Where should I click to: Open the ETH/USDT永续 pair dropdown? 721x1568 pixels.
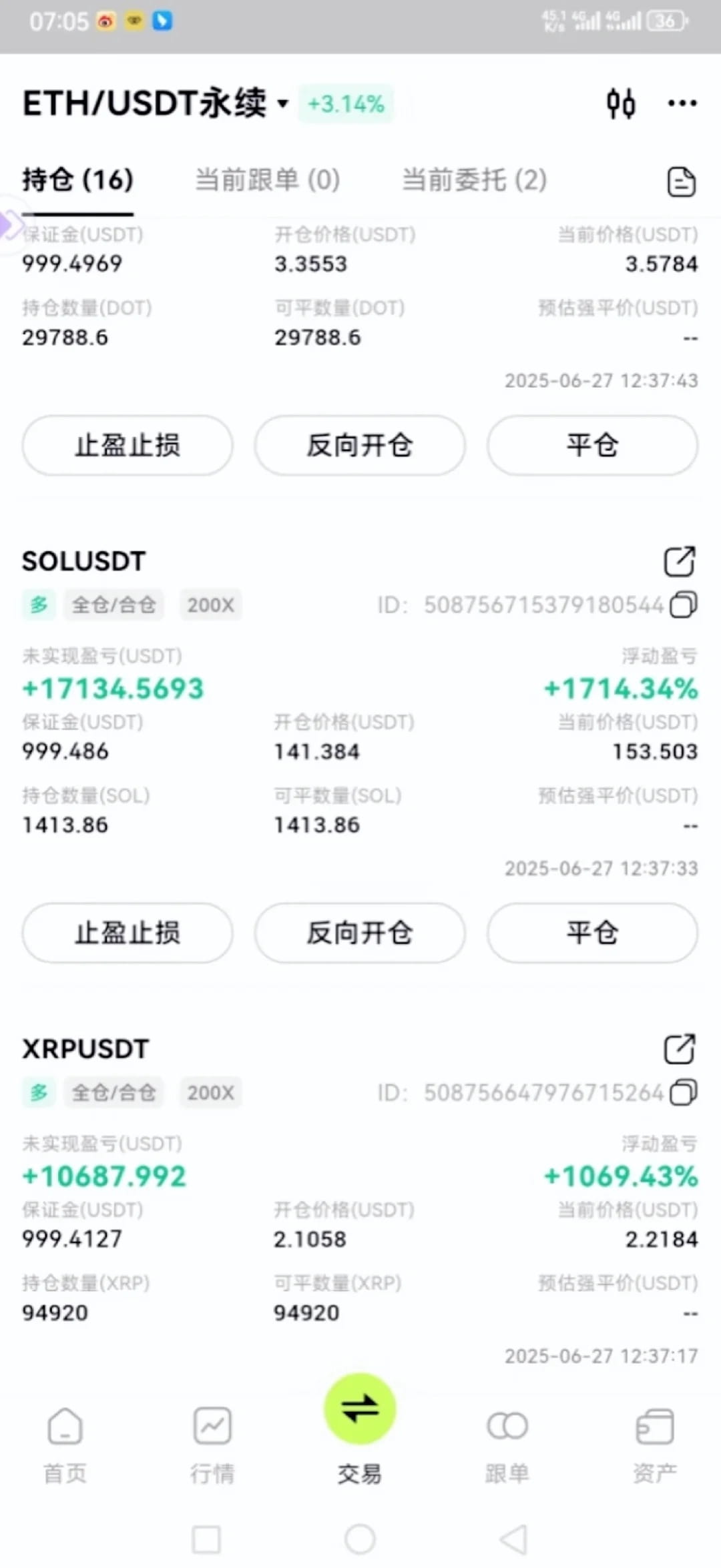click(x=156, y=103)
